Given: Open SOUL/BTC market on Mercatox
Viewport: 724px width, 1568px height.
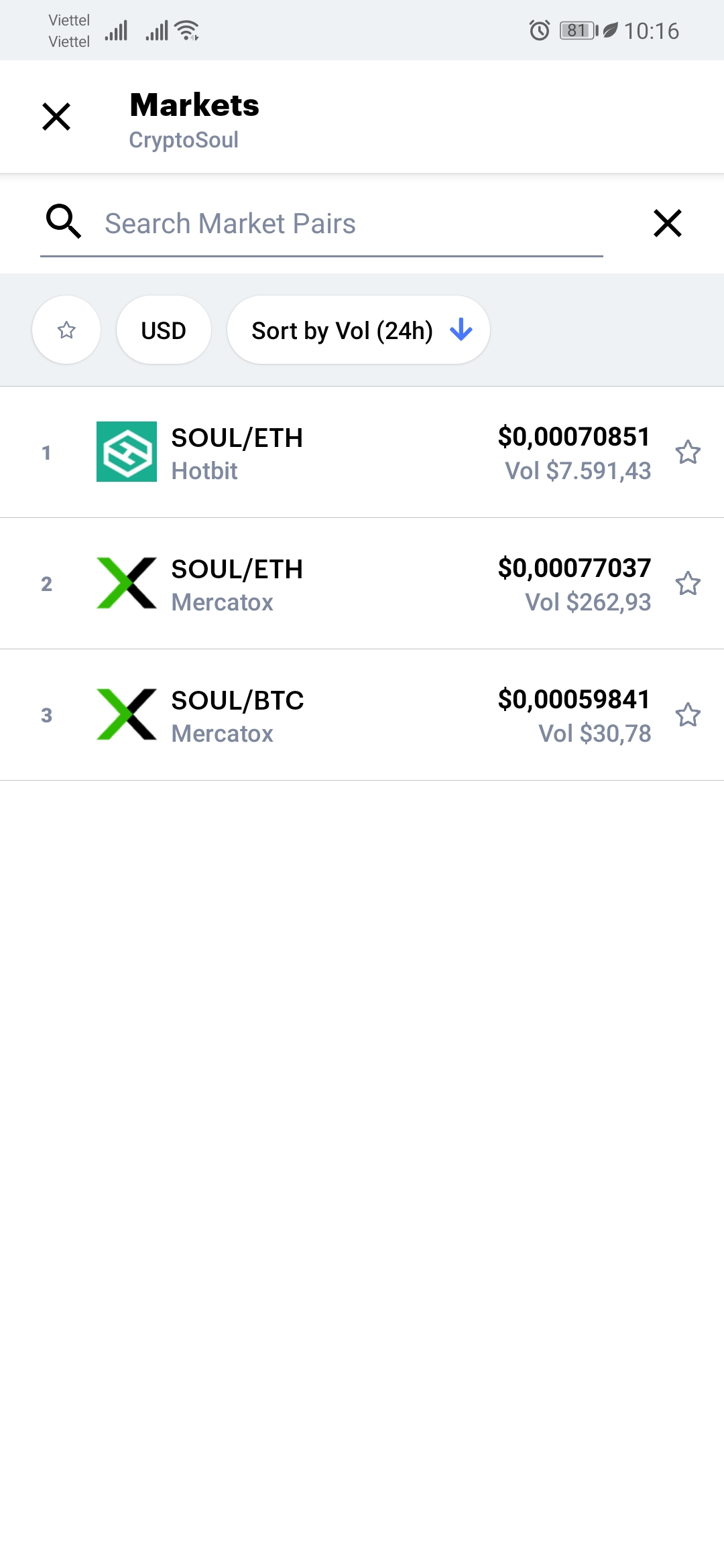Looking at the screenshot, I should pyautogui.click(x=335, y=716).
